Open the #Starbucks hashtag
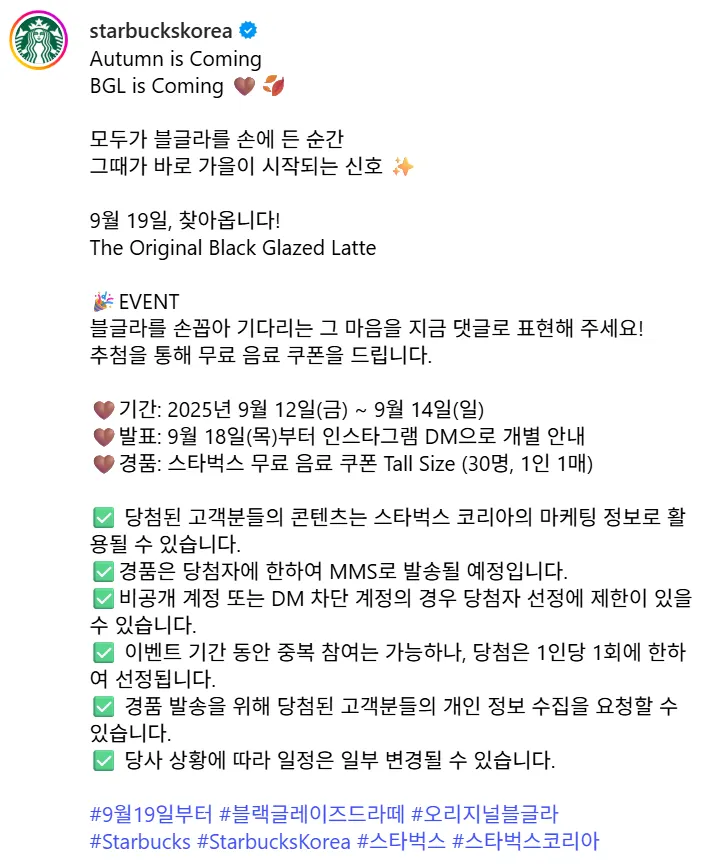 pyautogui.click(x=140, y=842)
